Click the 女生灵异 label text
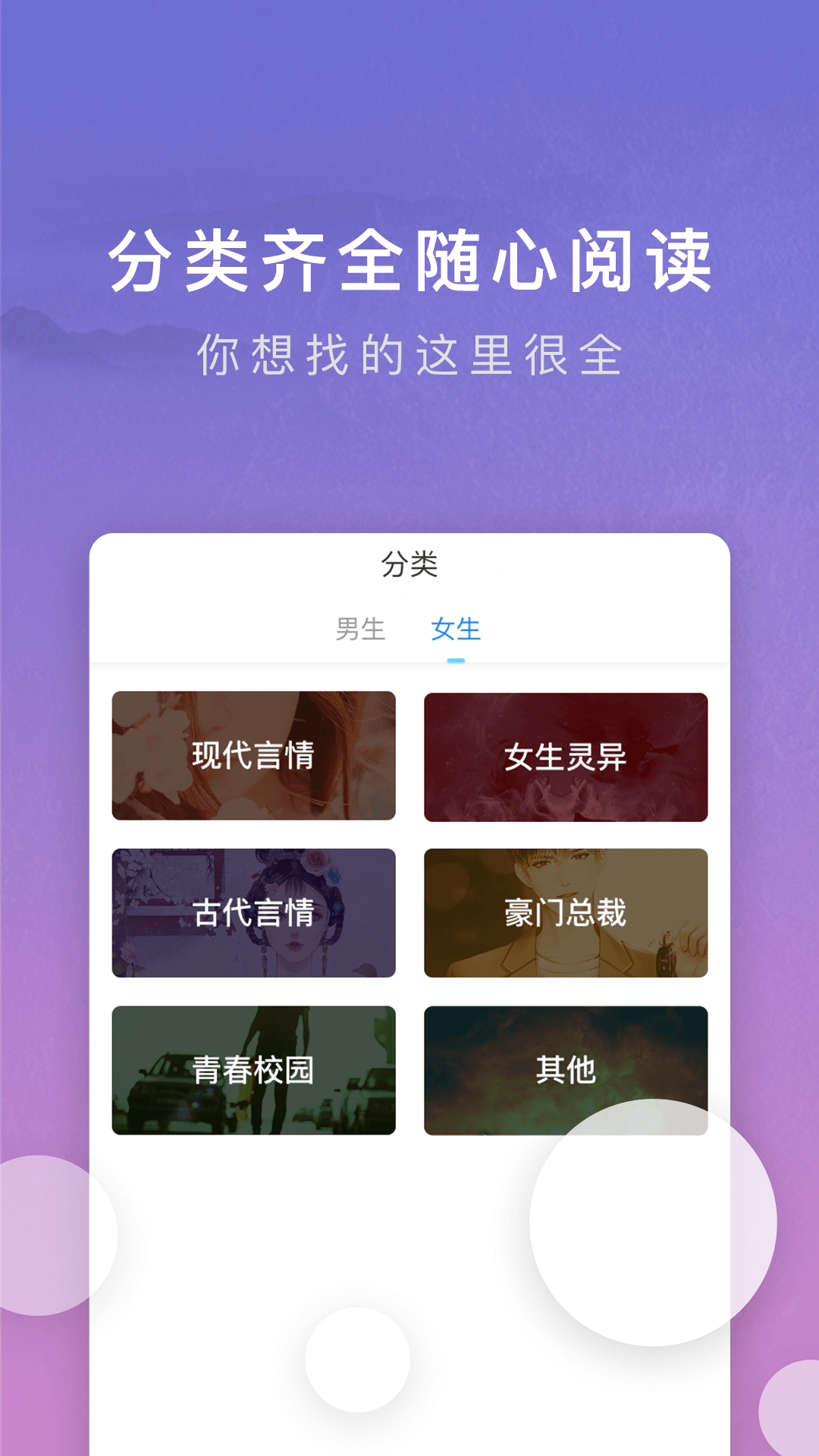Screen dimensions: 819x1456 coord(567,755)
